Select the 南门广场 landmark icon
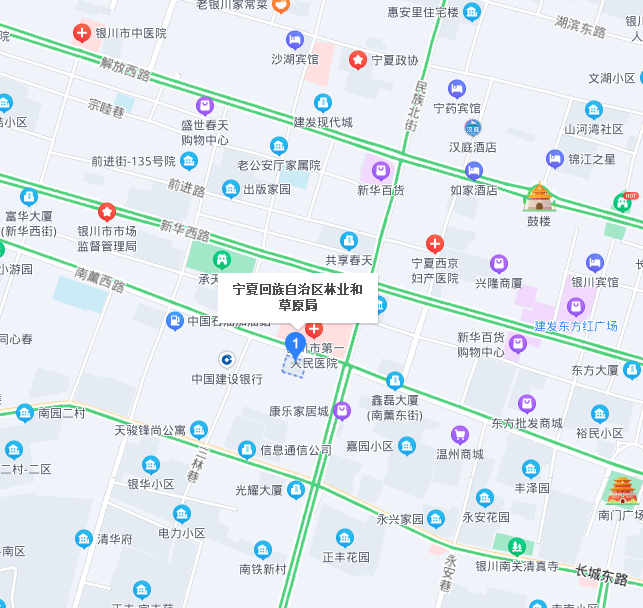This screenshot has height=608, width=643. pyautogui.click(x=621, y=489)
